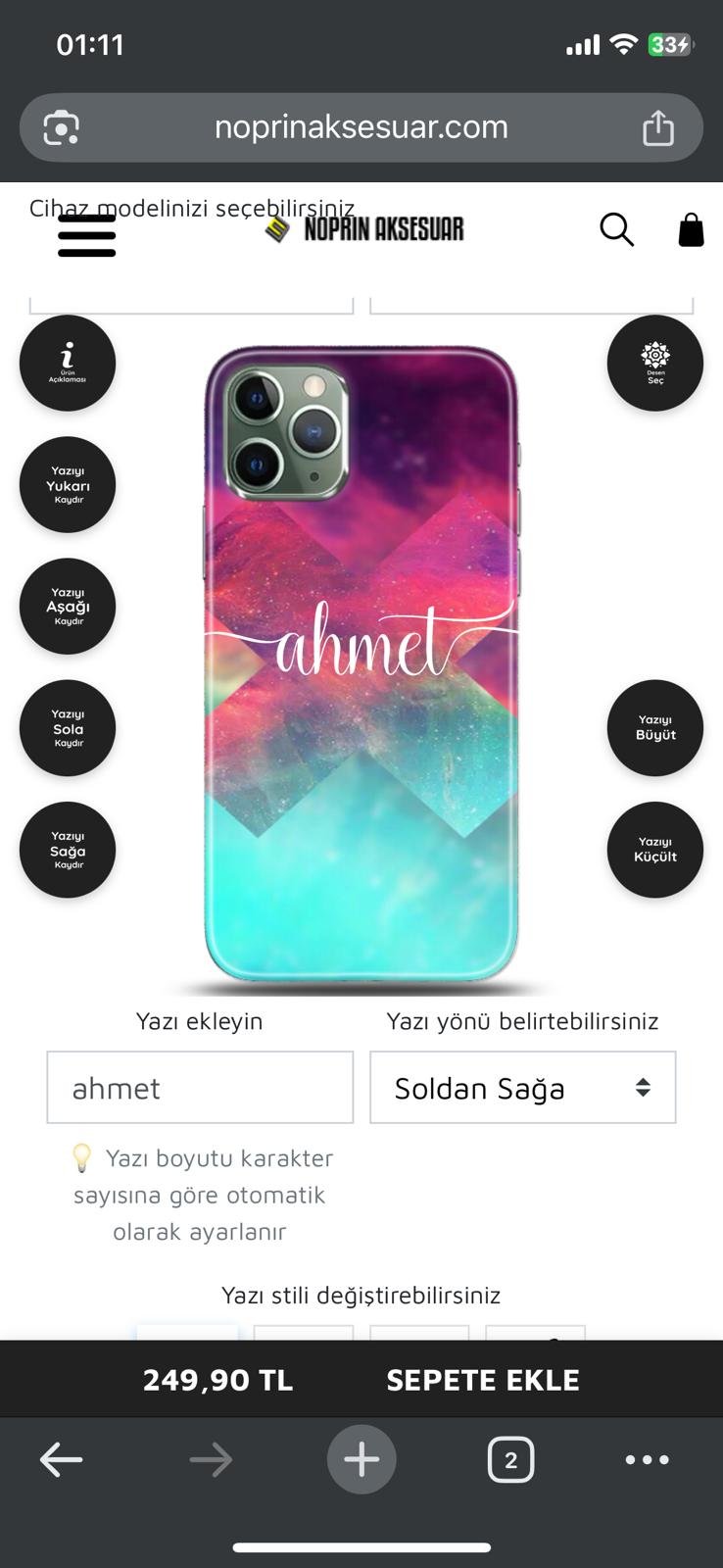The image size is (723, 1568).
Task: Open the tab switcher showing 2
Action: click(510, 1460)
